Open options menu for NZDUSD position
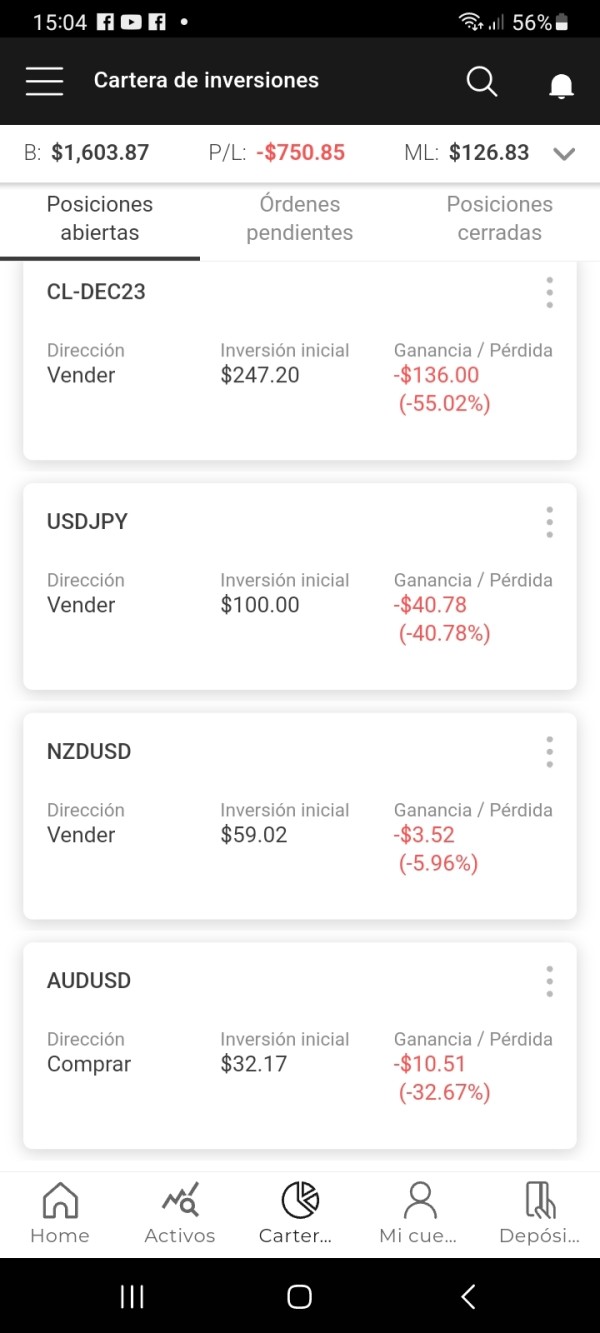This screenshot has width=600, height=1333. 549,752
